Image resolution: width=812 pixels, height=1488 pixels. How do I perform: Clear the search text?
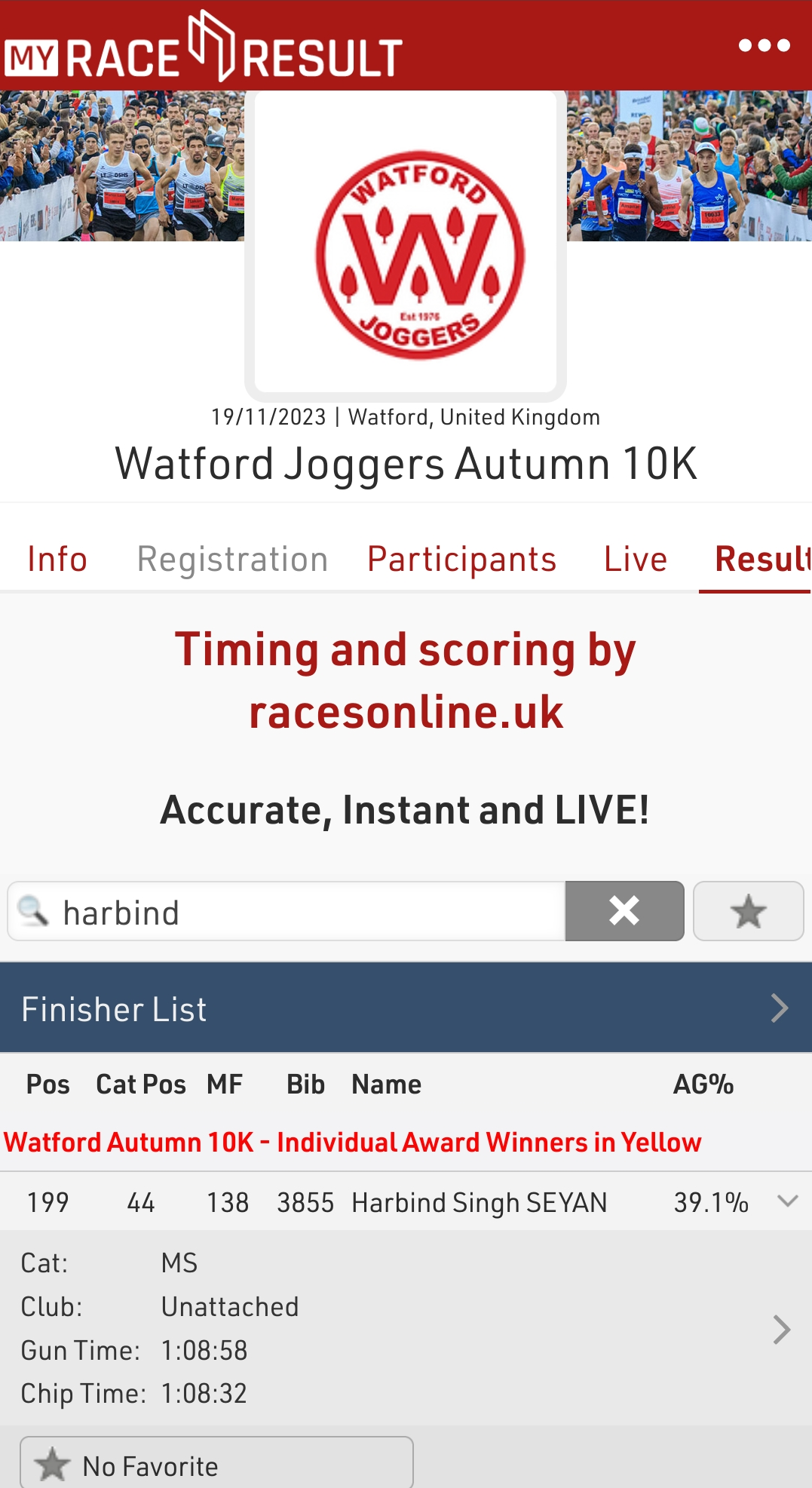click(x=624, y=911)
